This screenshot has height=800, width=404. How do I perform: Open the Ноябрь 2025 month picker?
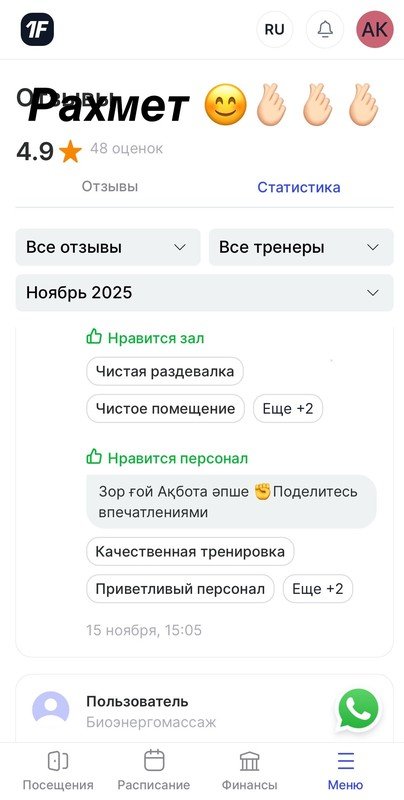pyautogui.click(x=205, y=293)
